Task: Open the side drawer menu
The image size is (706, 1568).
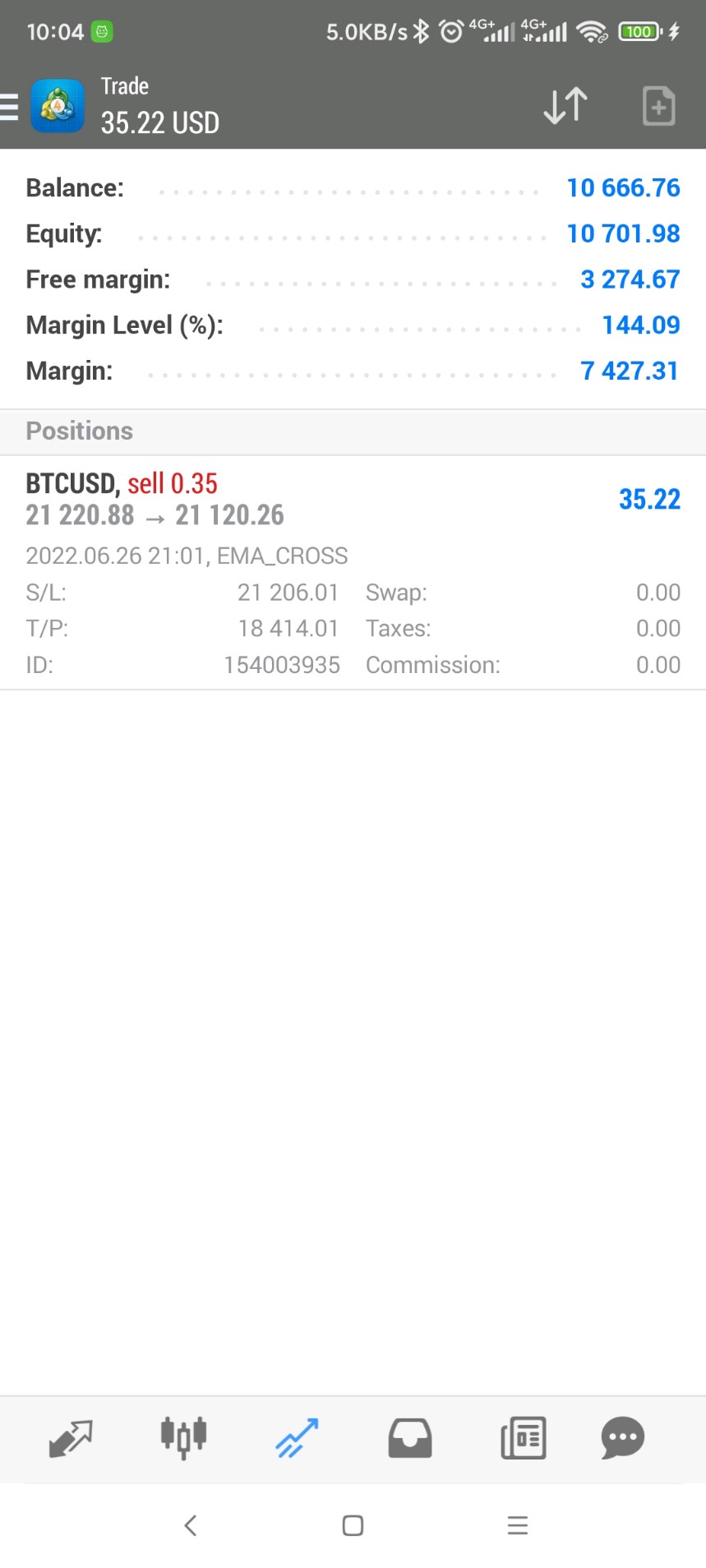Action: (x=10, y=106)
